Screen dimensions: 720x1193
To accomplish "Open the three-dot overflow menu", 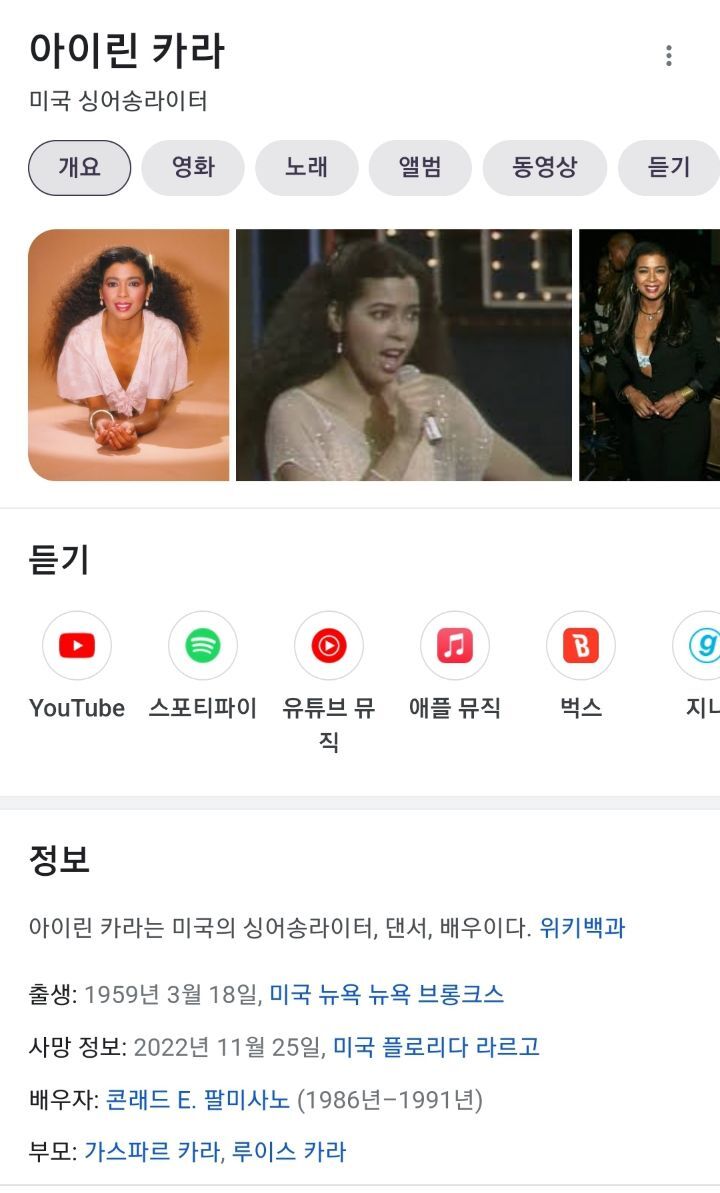I will coord(668,56).
